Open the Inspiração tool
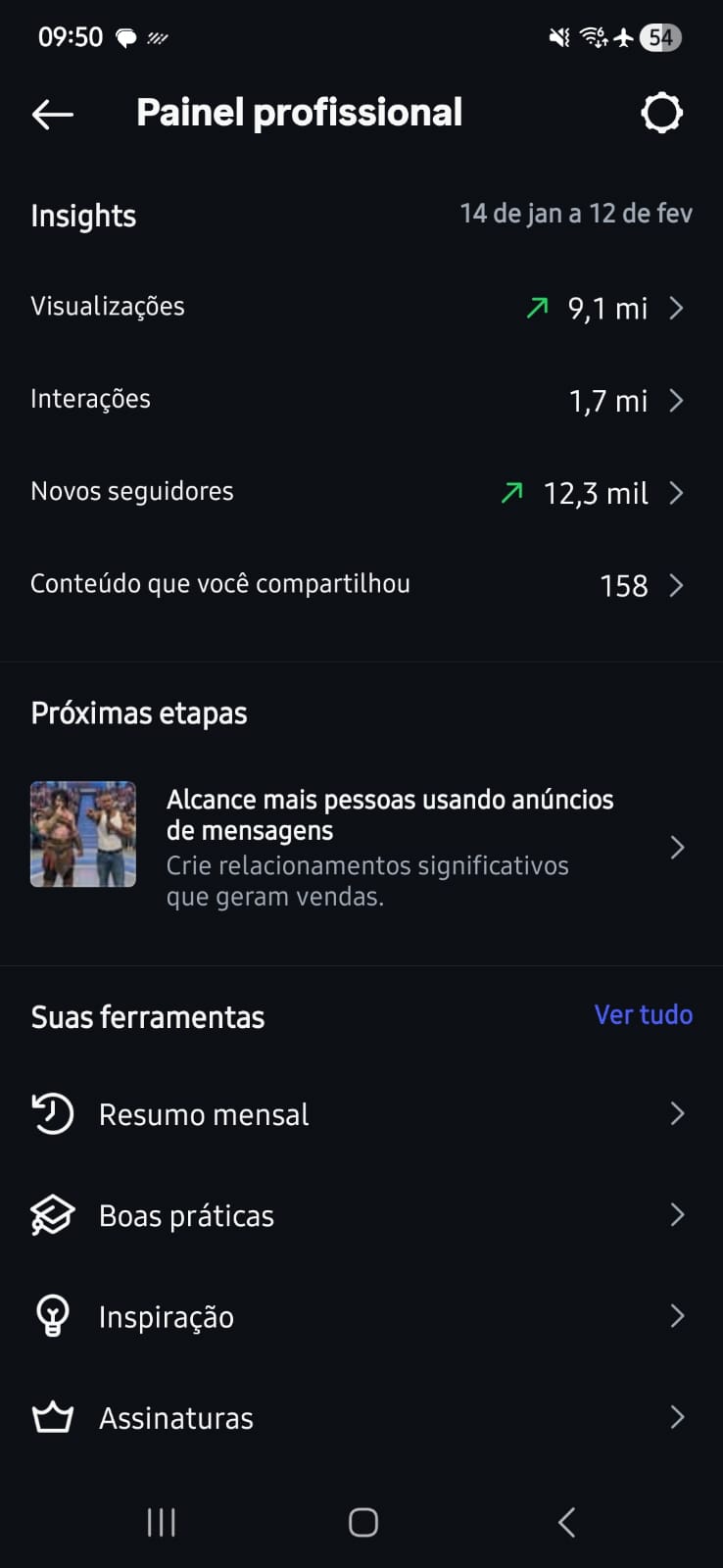The width and height of the screenshot is (723, 1568). tap(361, 1316)
